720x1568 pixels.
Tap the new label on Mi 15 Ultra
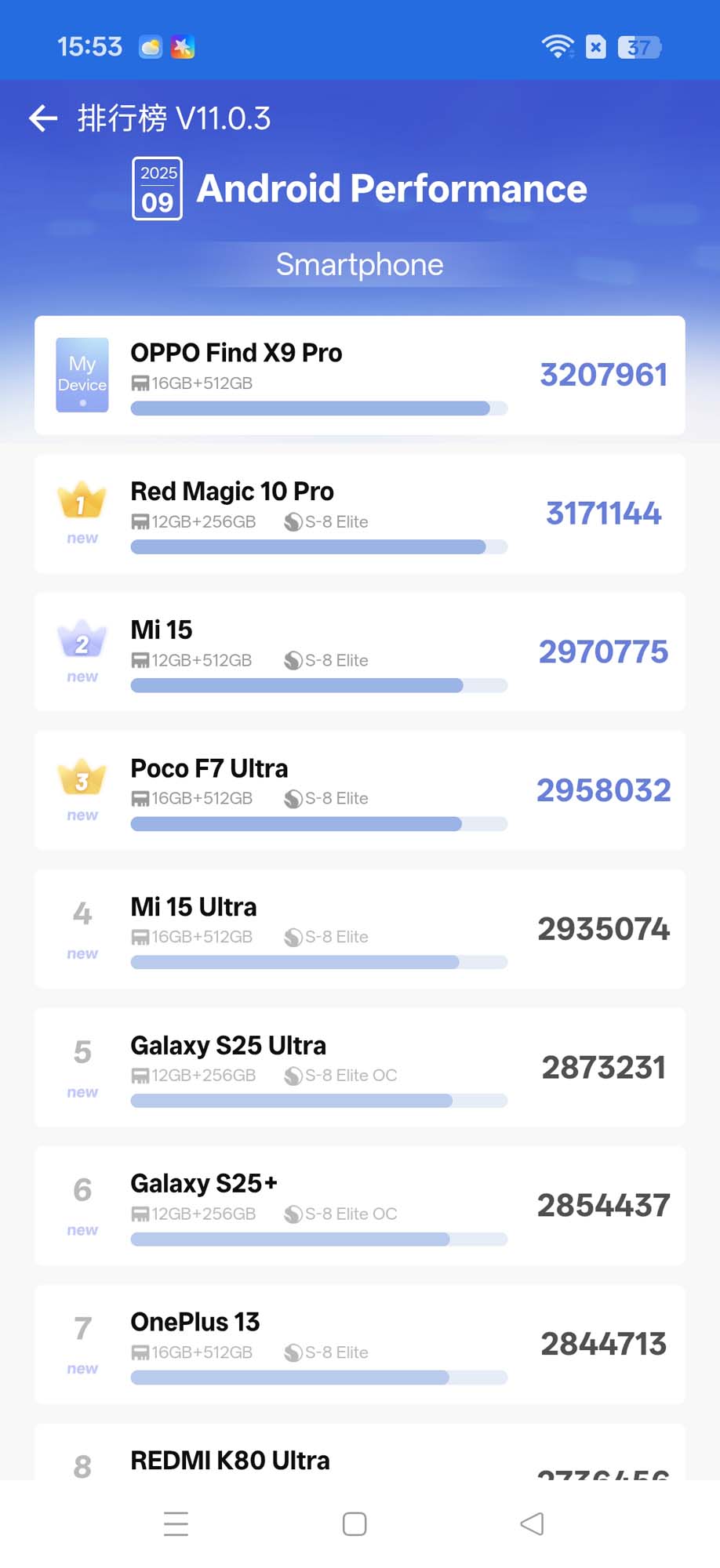pyautogui.click(x=82, y=953)
